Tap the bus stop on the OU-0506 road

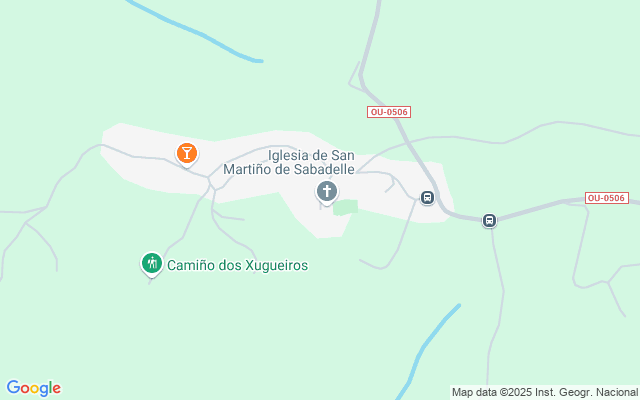(x=489, y=220)
